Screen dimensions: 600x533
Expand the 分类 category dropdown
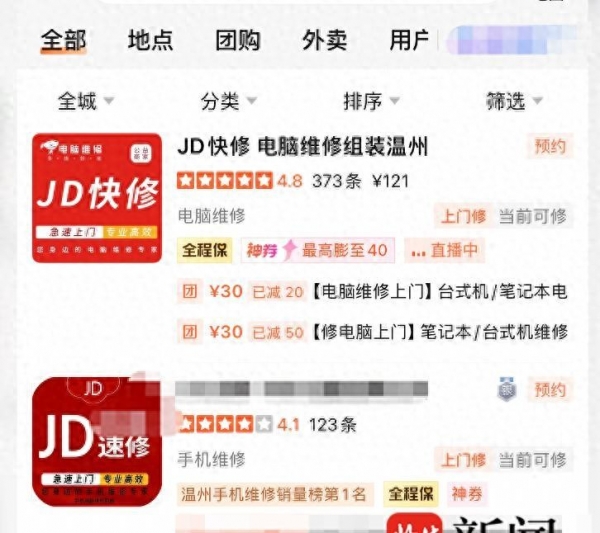point(228,101)
